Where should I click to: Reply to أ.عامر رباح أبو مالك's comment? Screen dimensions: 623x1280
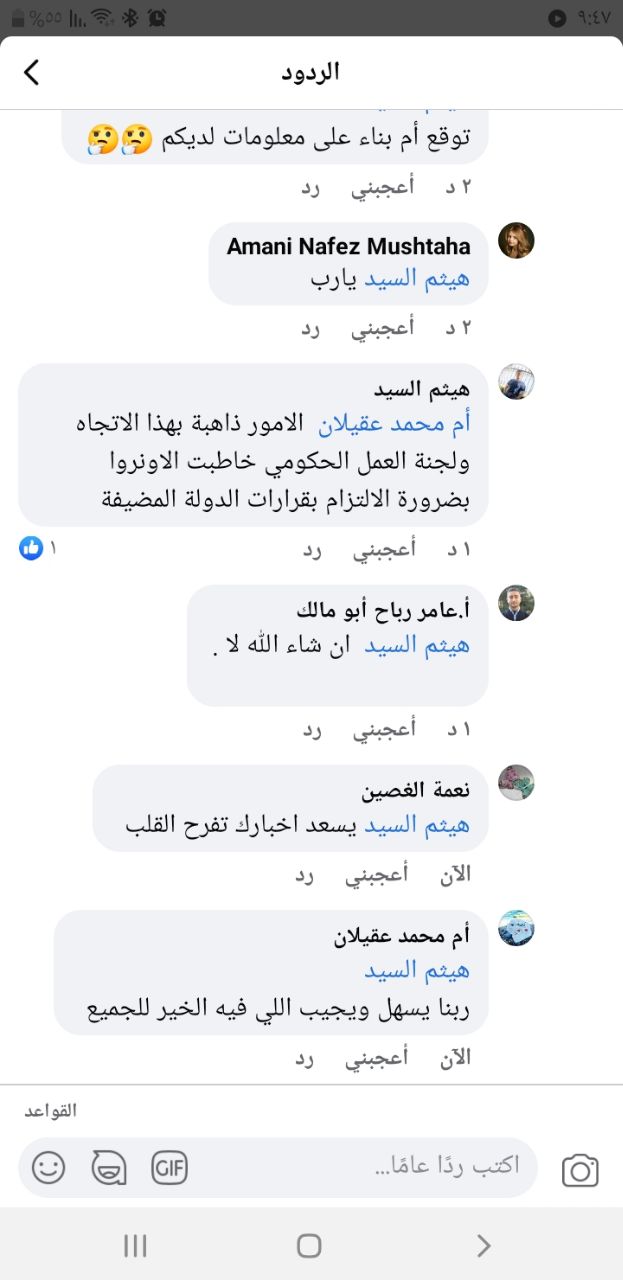click(312, 729)
